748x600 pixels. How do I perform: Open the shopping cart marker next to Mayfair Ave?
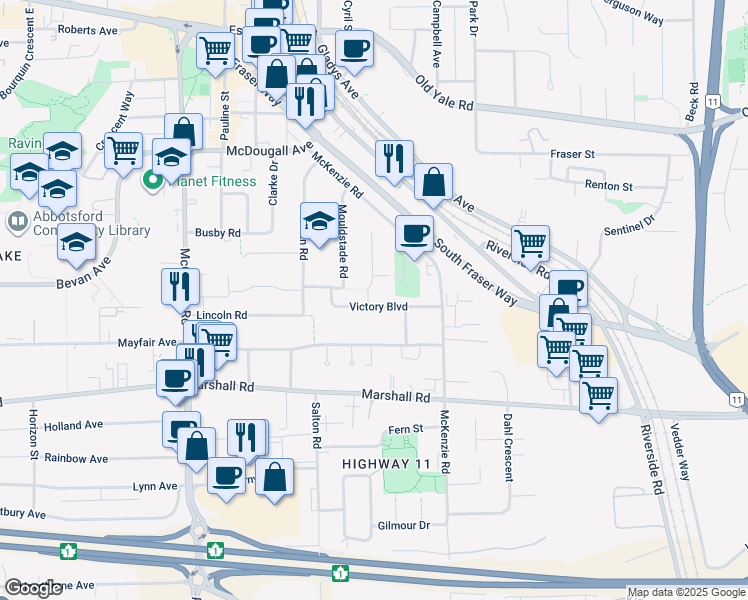pyautogui.click(x=217, y=346)
